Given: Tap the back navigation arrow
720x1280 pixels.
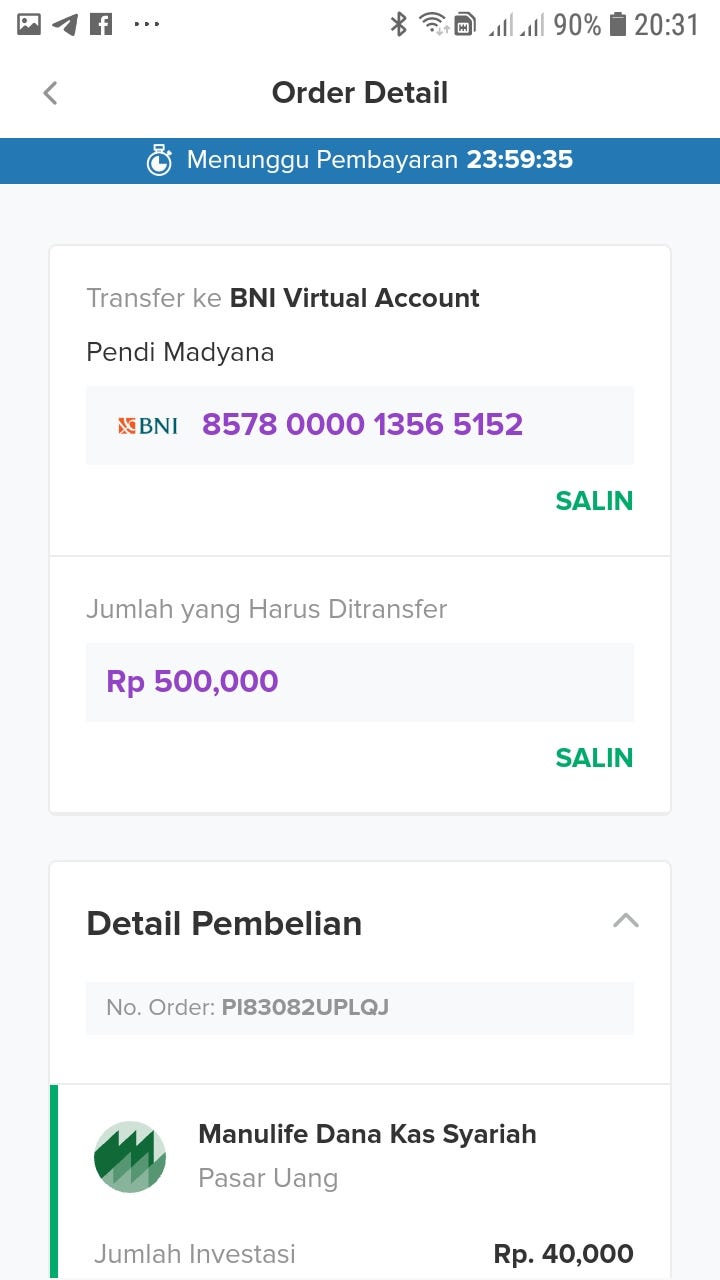Looking at the screenshot, I should (50, 92).
